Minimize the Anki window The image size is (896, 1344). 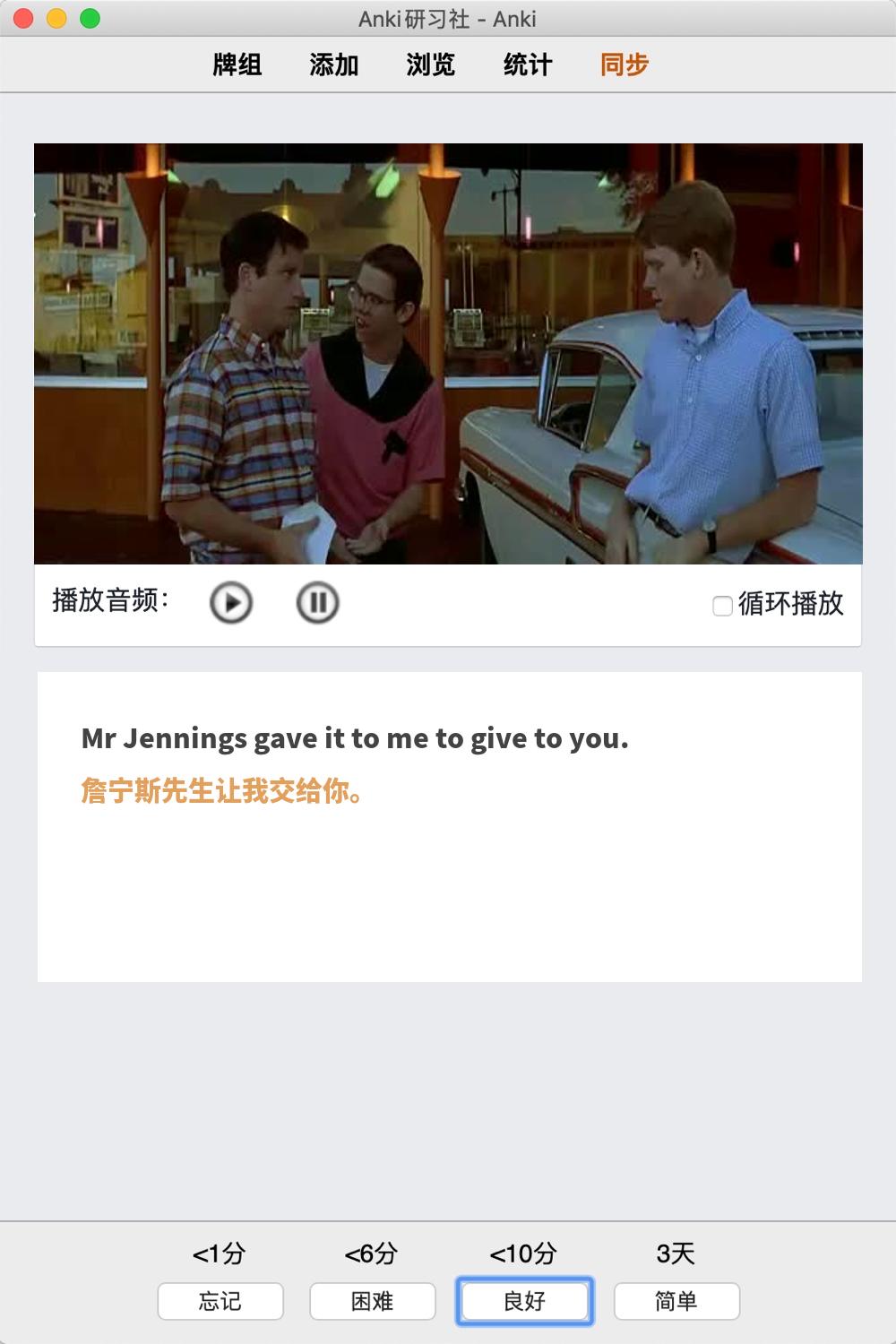click(56, 18)
